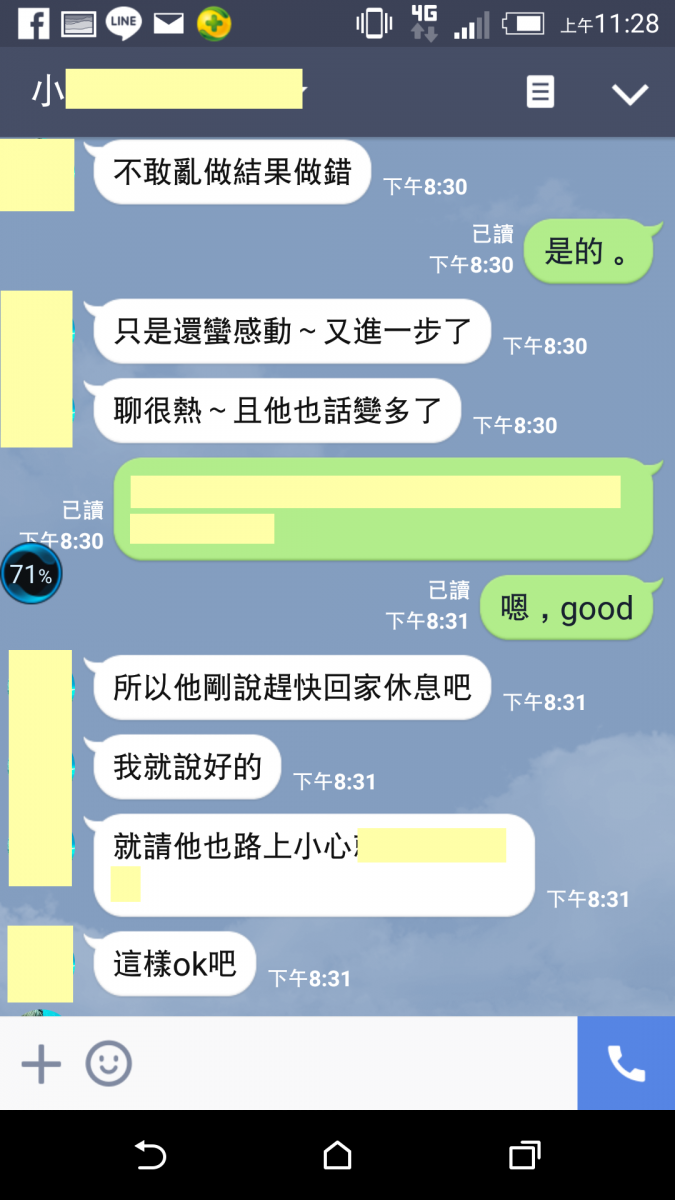
Task: Go to home screen via home button
Action: pyautogui.click(x=338, y=1156)
